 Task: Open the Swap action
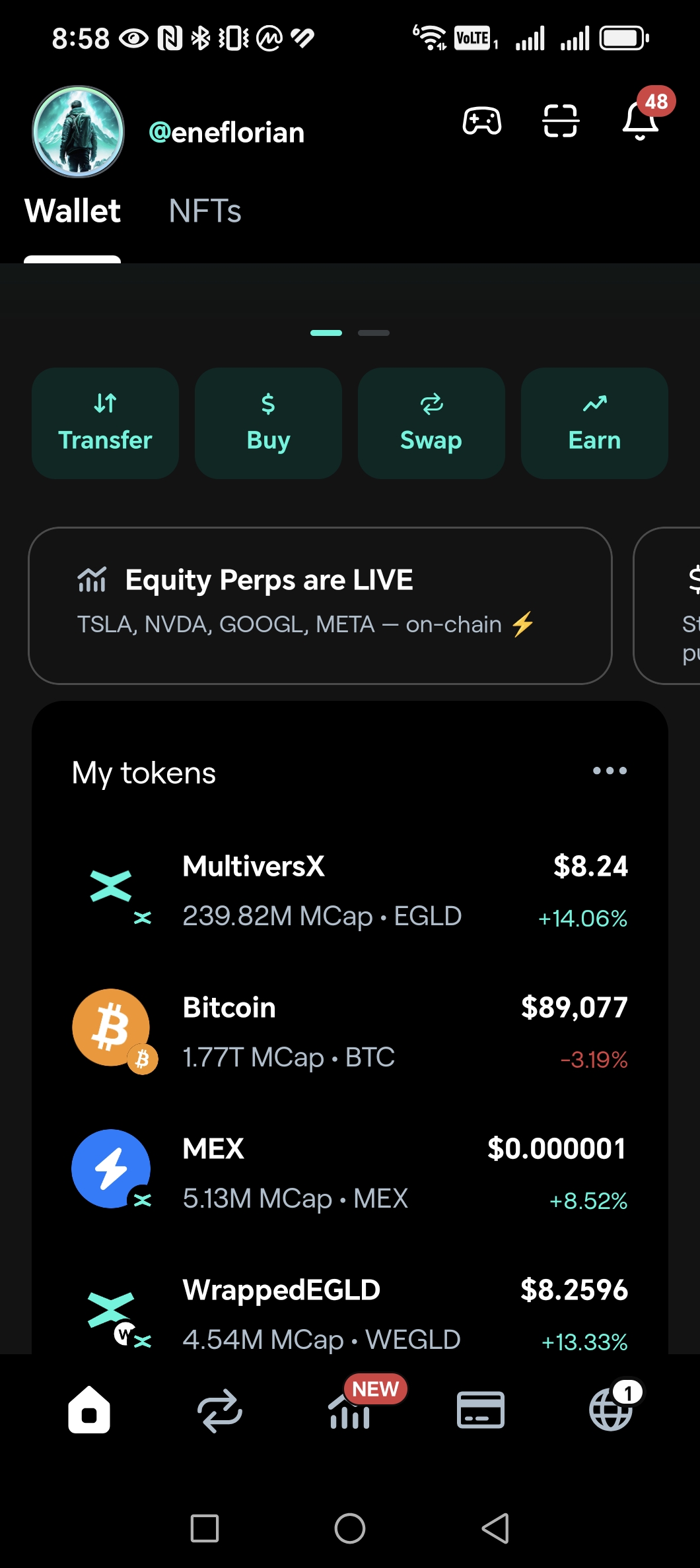pos(431,423)
